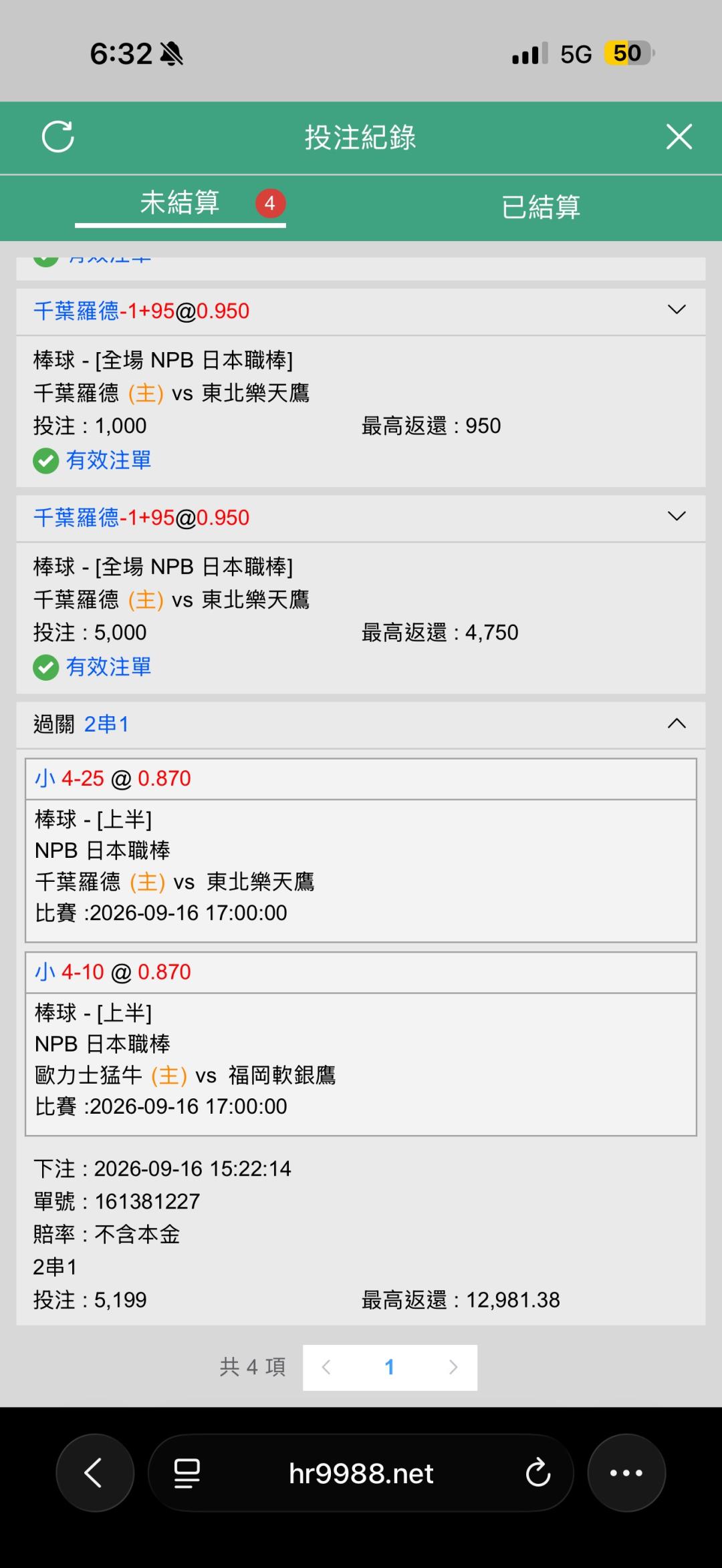Select the 未結算 tab
Image resolution: width=722 pixels, height=1568 pixels.
(x=180, y=203)
